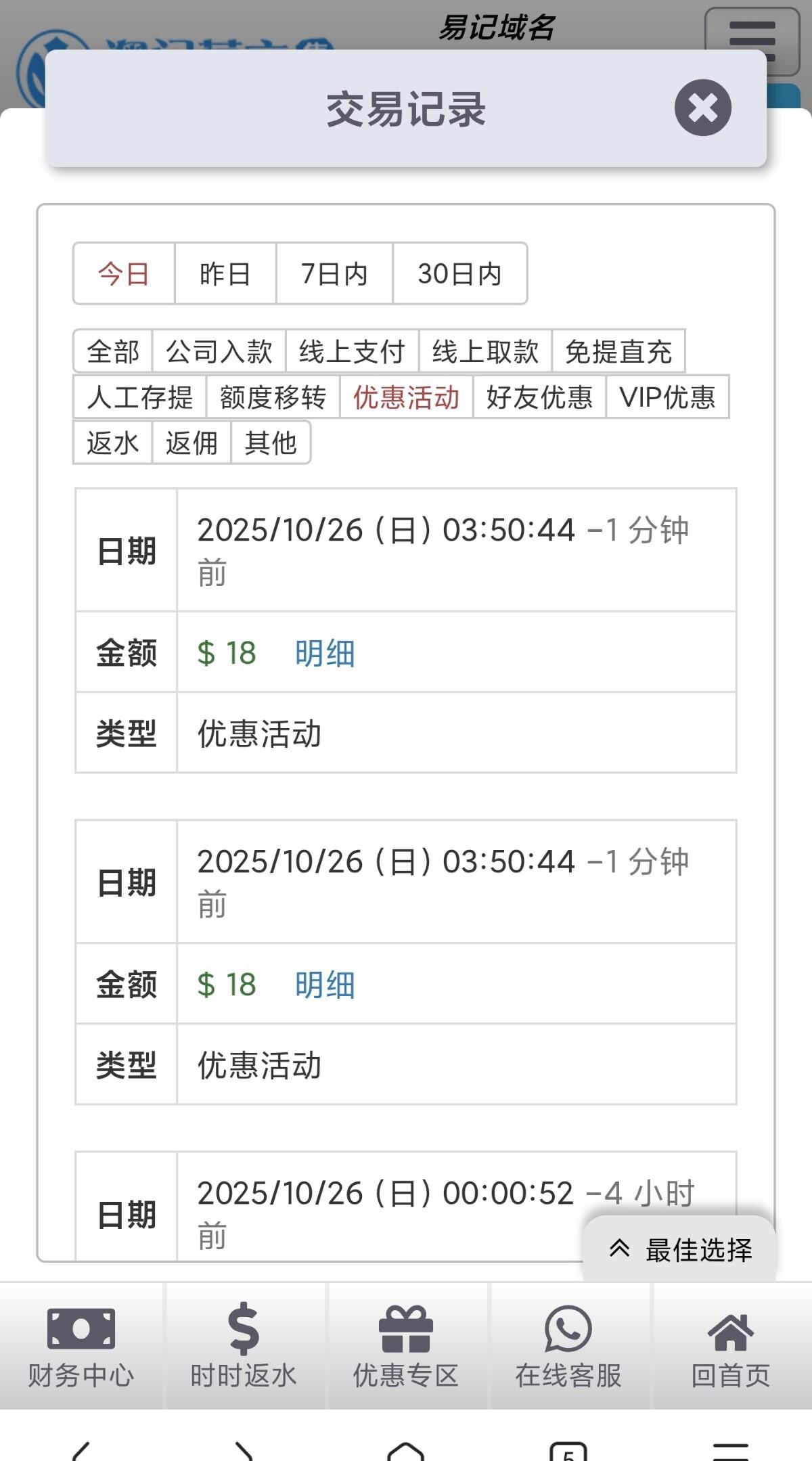
Task: Show records for 30日内
Action: [459, 274]
